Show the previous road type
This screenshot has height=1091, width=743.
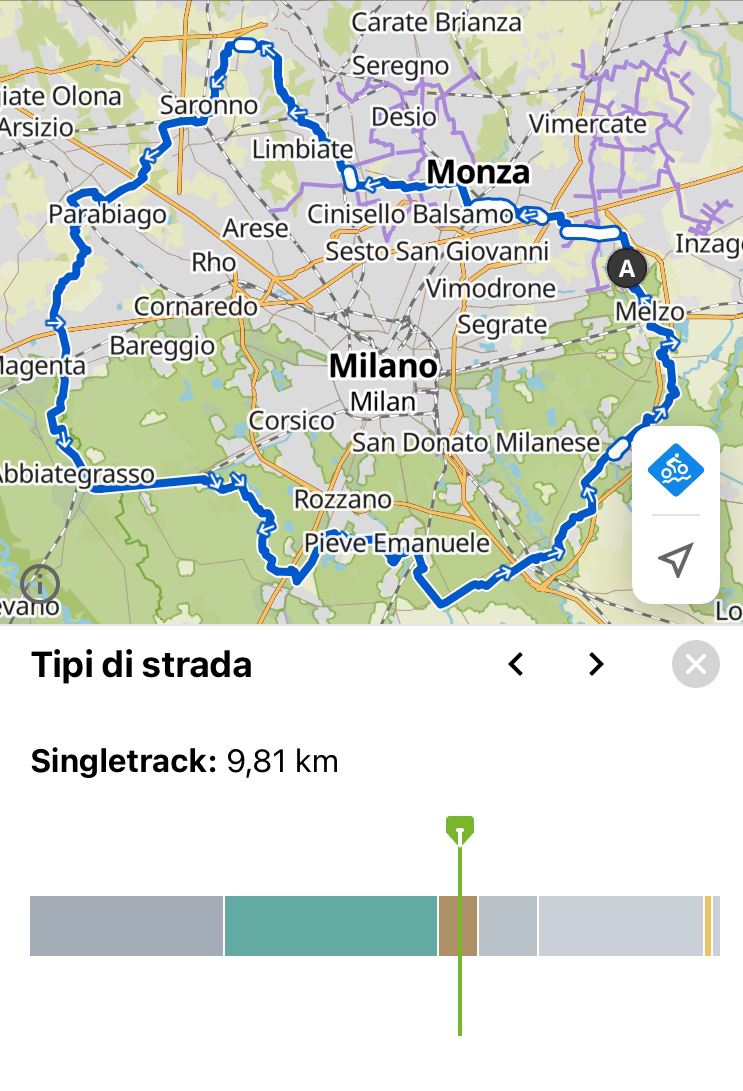tap(516, 664)
